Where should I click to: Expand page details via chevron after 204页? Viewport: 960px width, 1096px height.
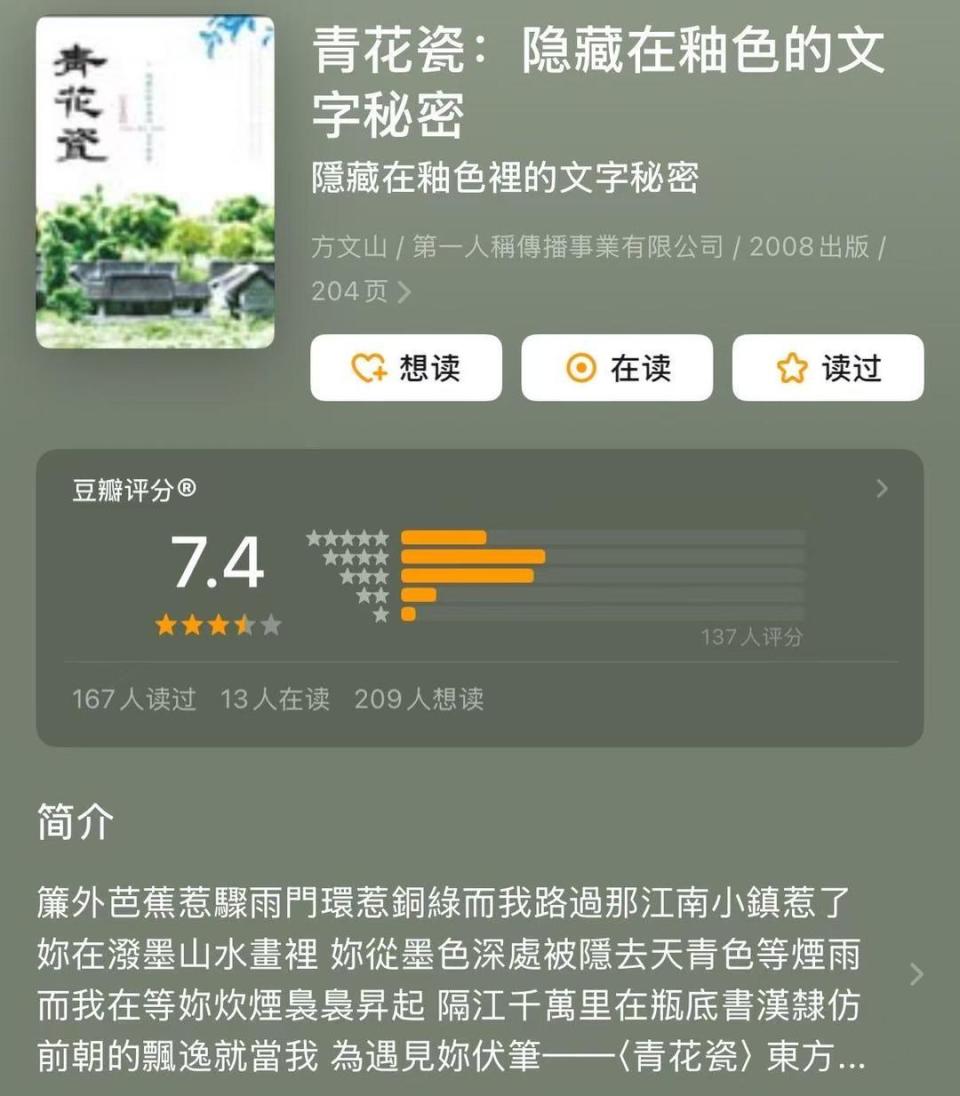tap(404, 293)
